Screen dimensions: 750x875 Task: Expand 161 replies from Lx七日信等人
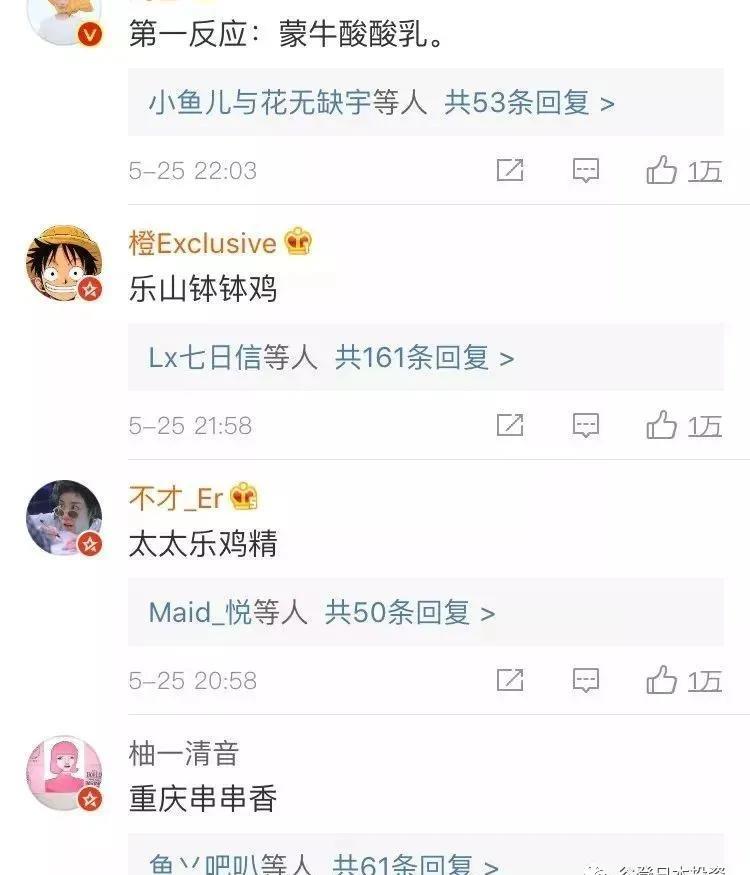click(332, 357)
